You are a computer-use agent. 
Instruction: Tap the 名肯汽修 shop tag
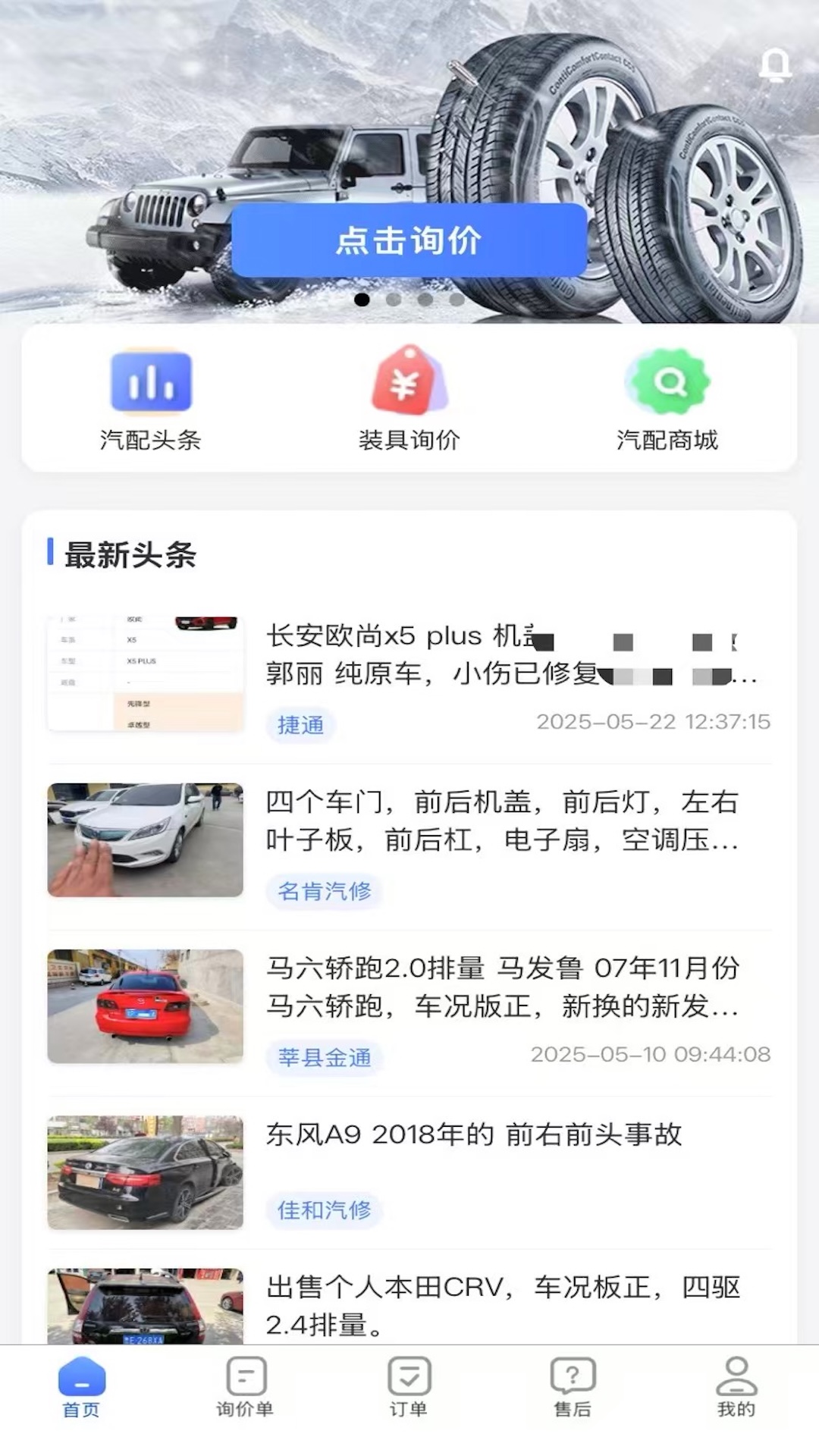point(325,893)
